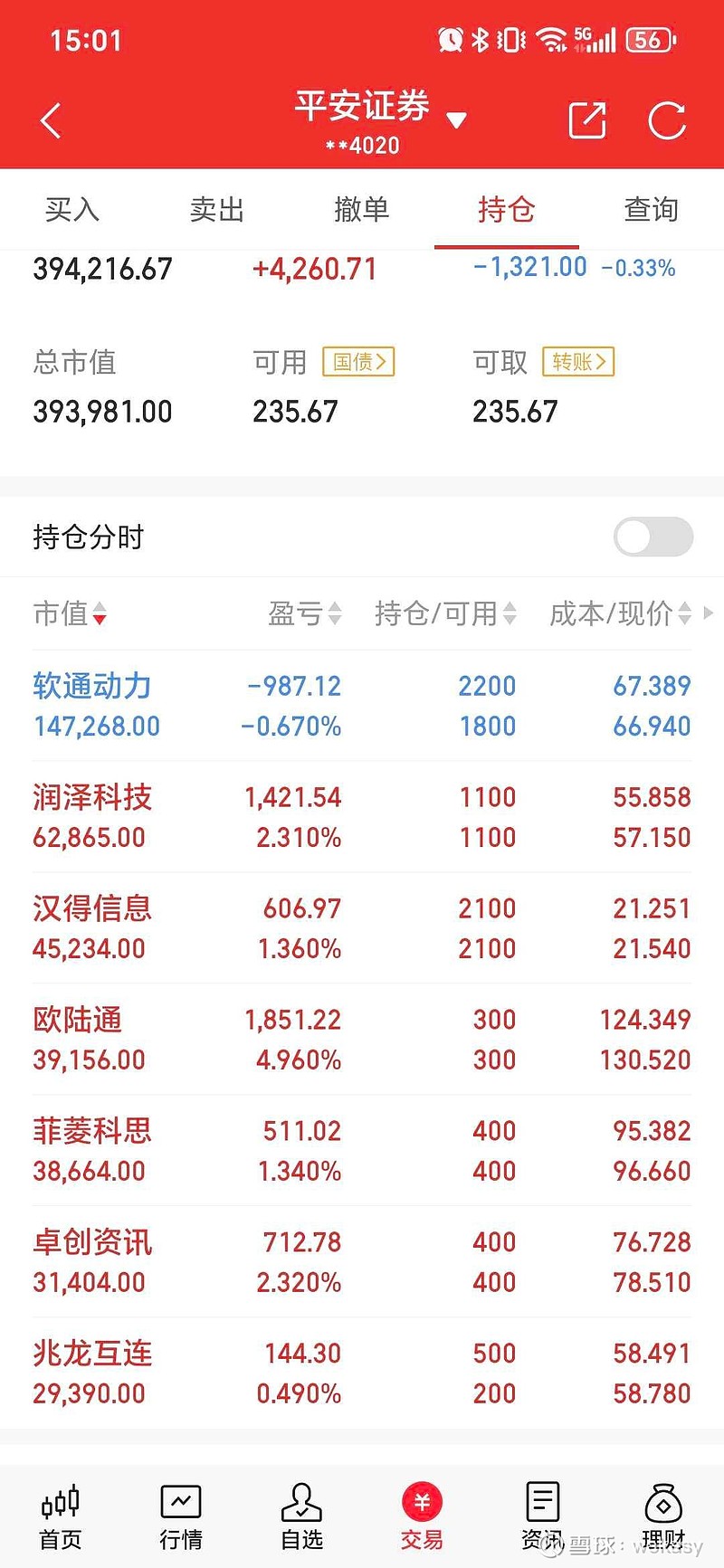Open the 卓创资讯 holding row
Image resolution: width=724 pixels, height=1568 pixels.
(x=362, y=1262)
